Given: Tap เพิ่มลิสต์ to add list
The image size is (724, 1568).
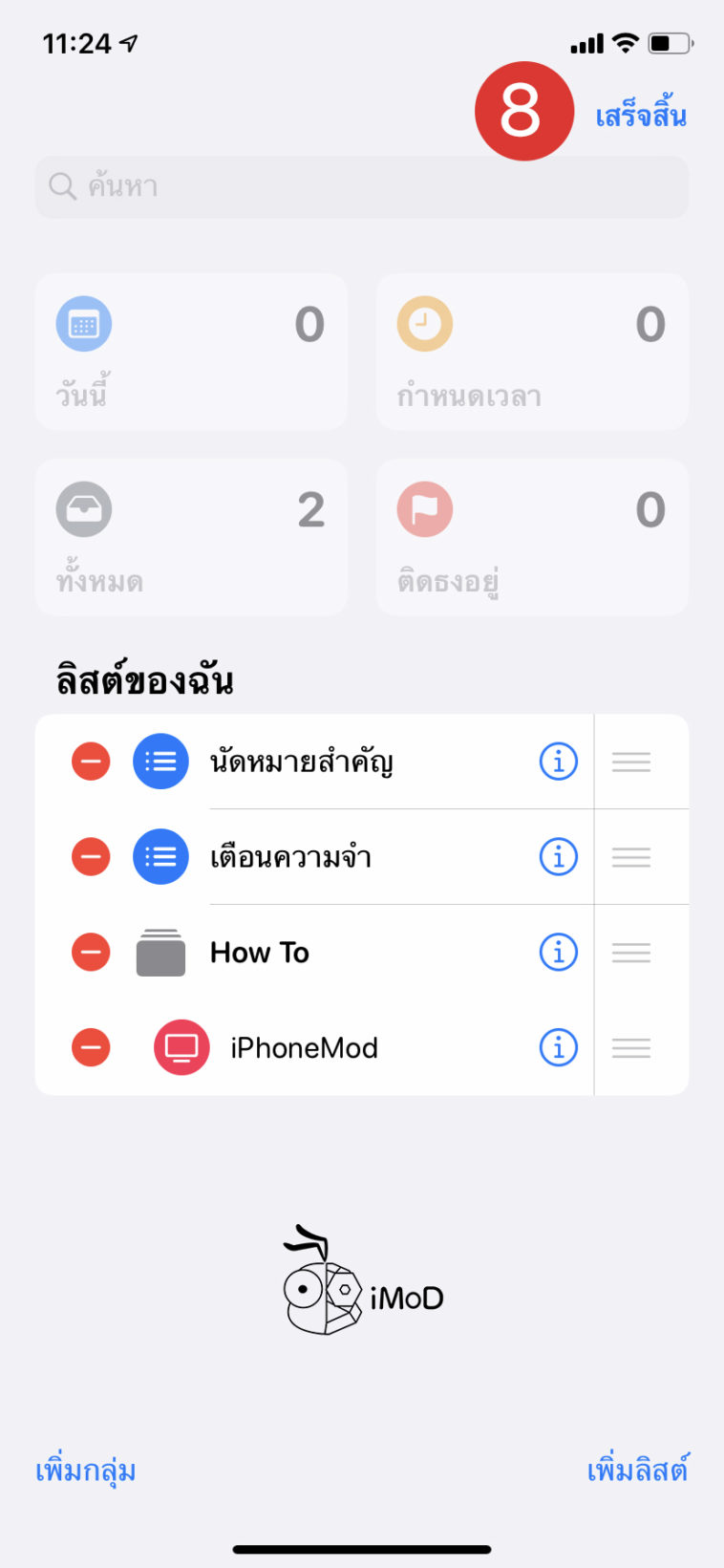Looking at the screenshot, I should point(637,1470).
